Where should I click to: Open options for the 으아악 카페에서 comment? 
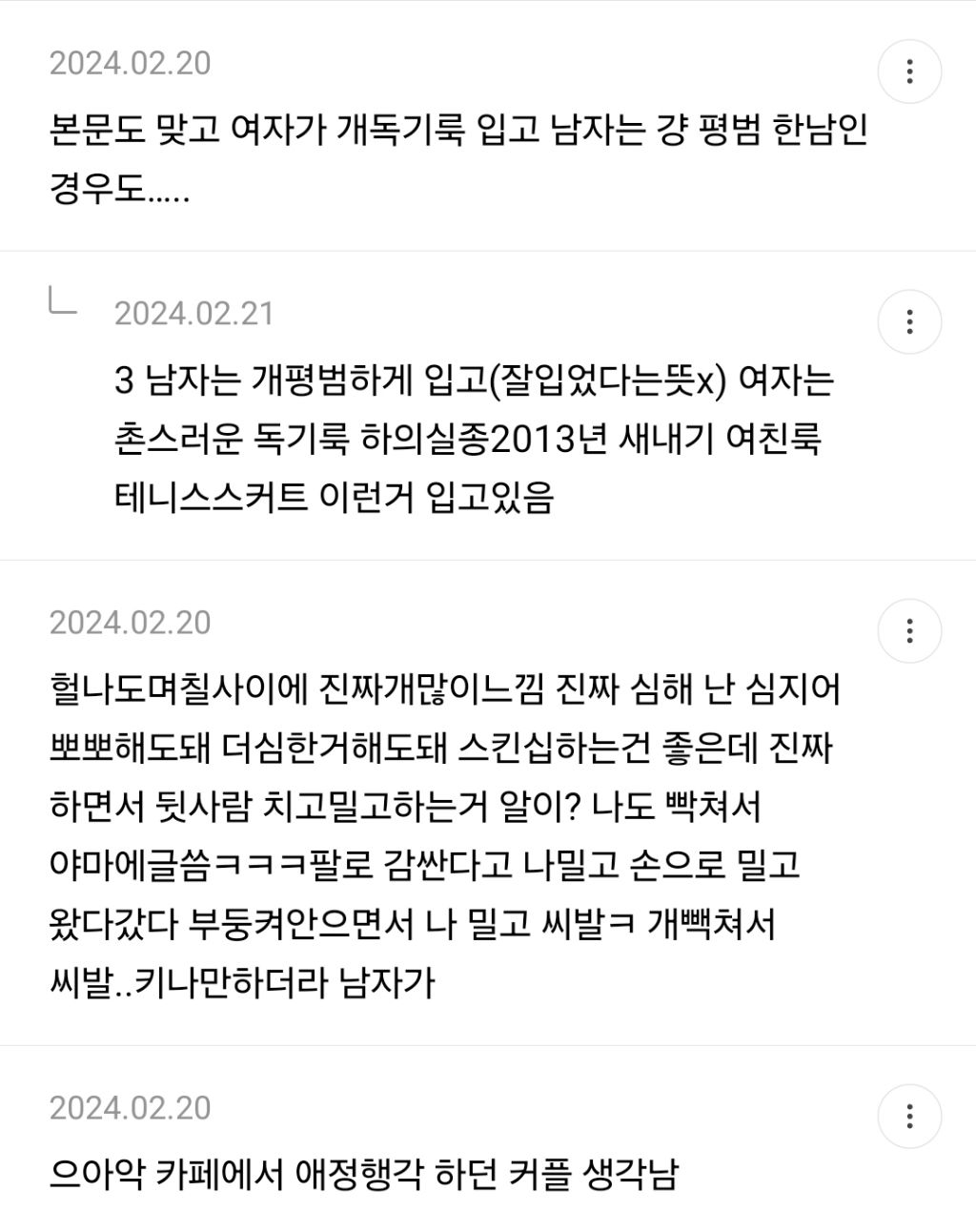(909, 1116)
